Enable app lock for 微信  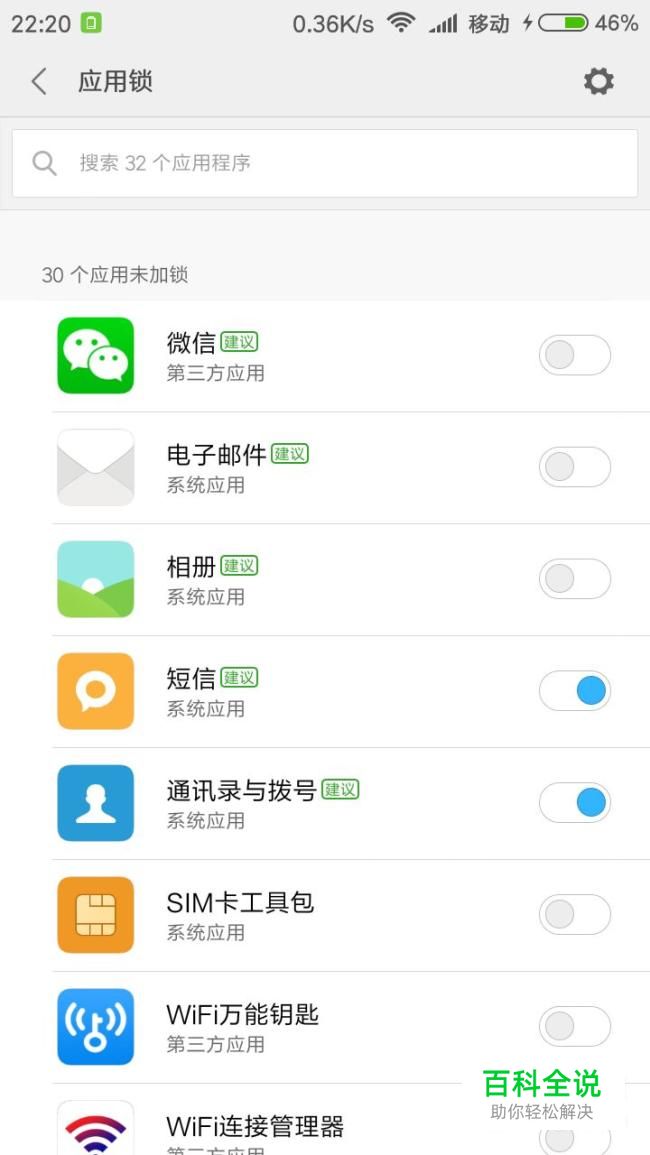tap(575, 355)
